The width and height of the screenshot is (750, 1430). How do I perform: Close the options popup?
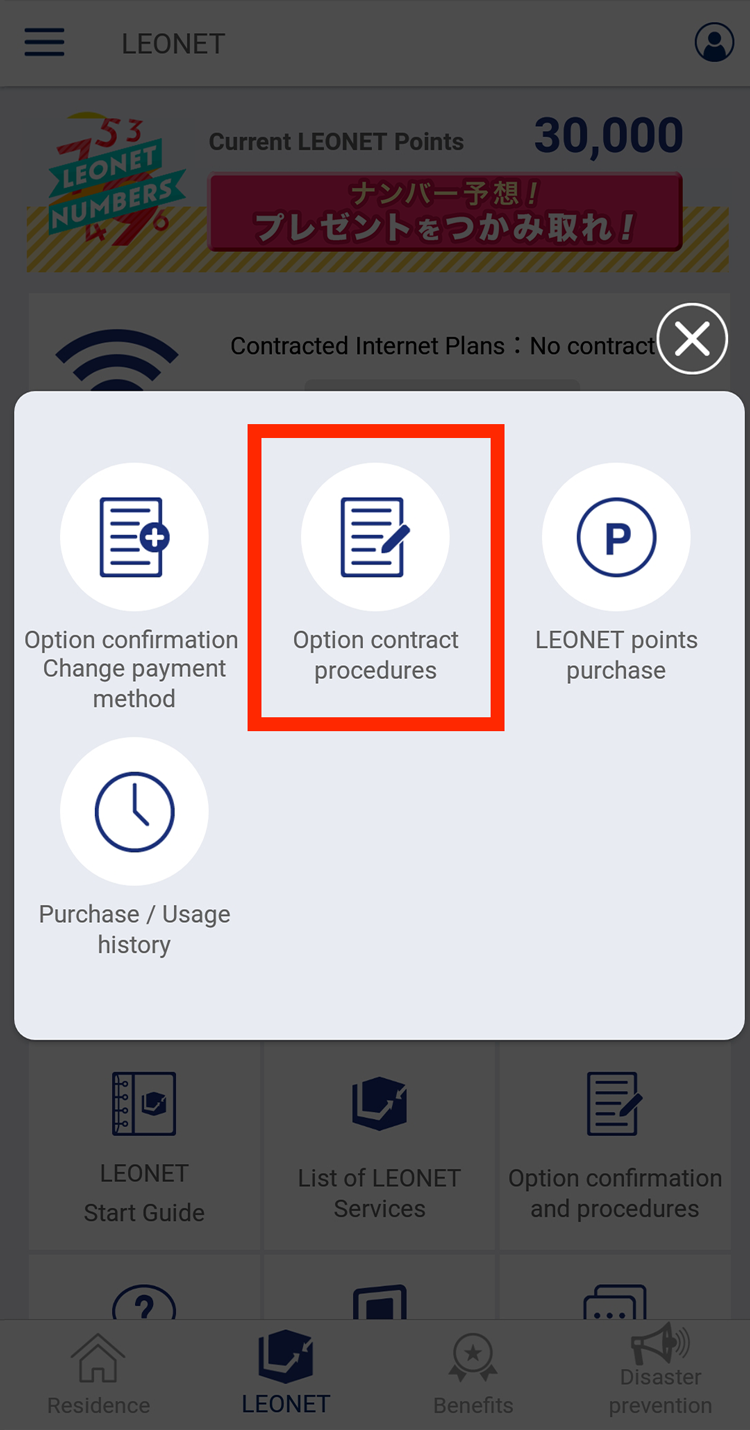pyautogui.click(x=692, y=339)
